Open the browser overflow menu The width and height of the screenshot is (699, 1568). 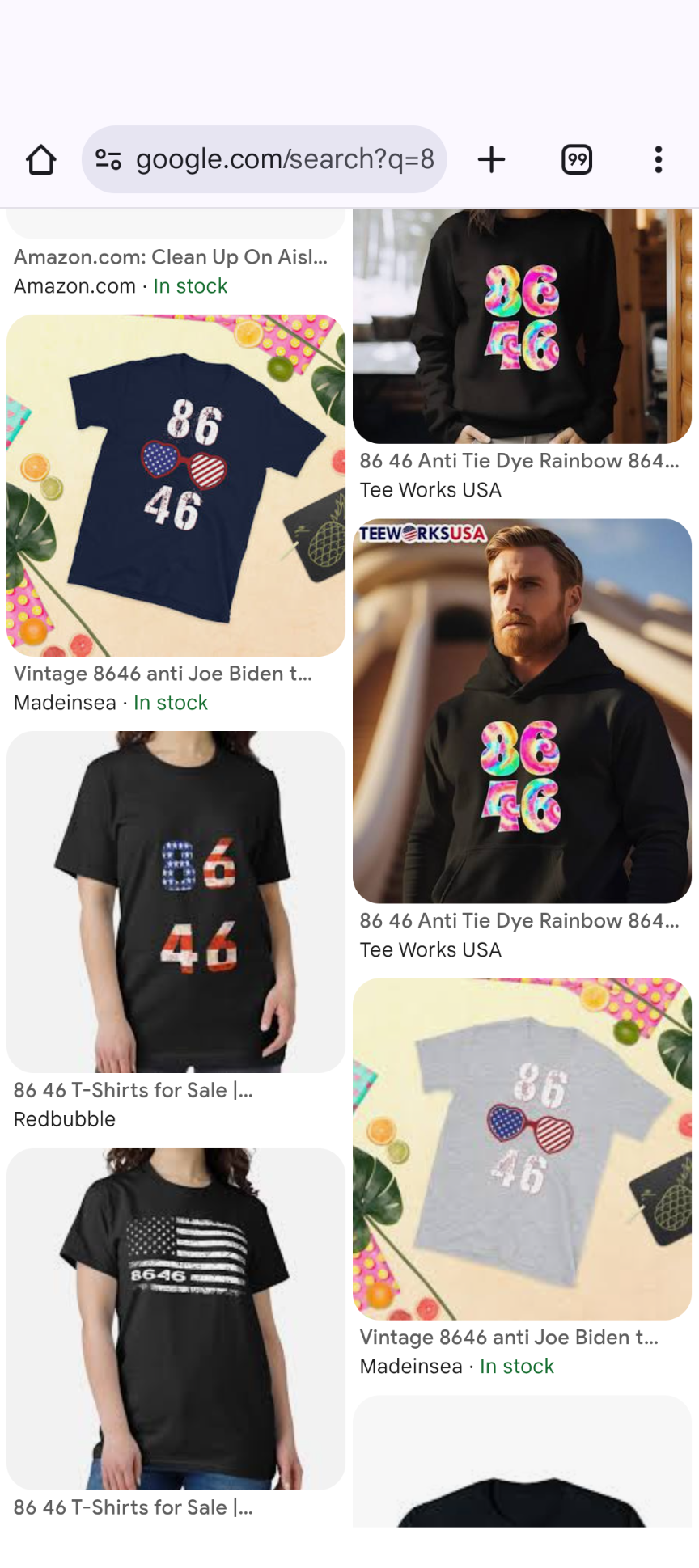point(658,159)
